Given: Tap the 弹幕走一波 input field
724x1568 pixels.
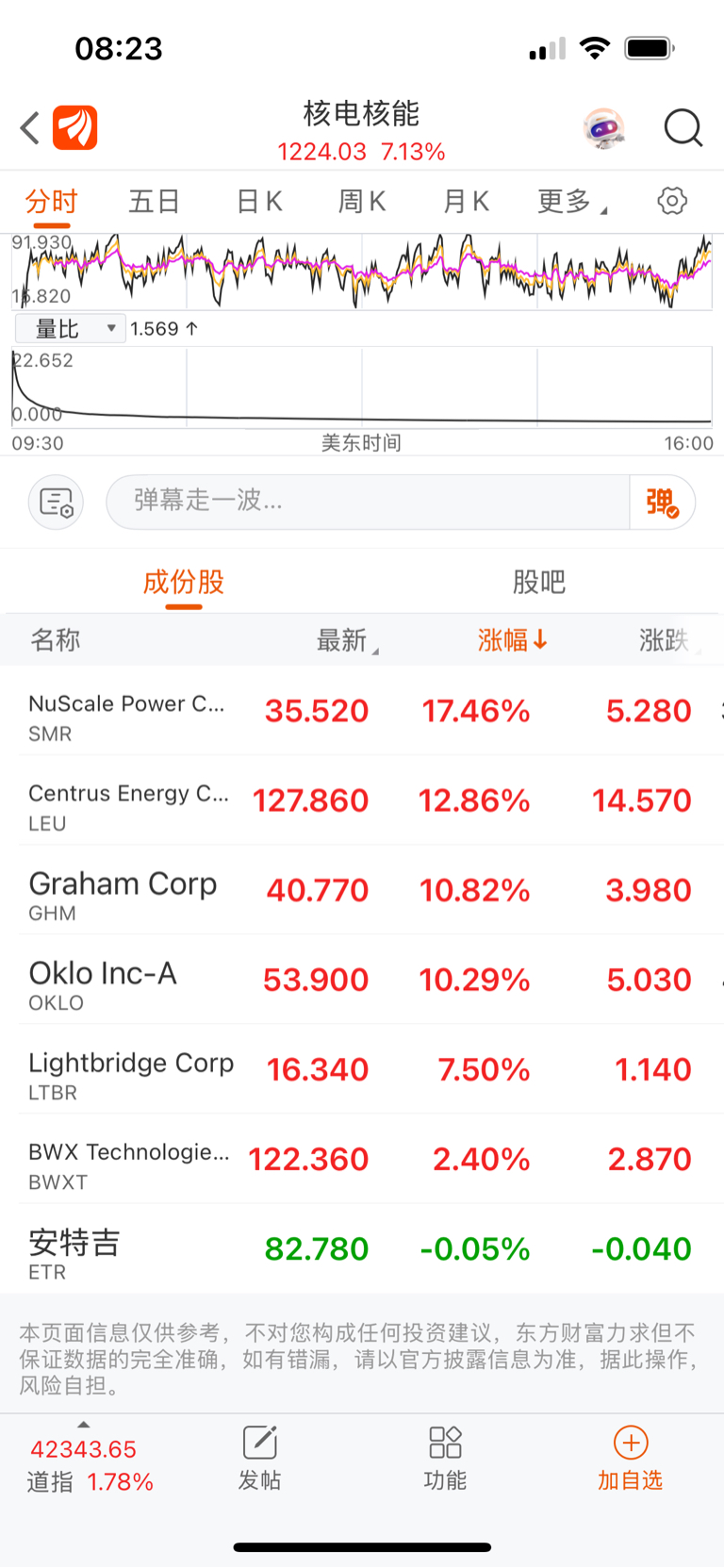Looking at the screenshot, I should (368, 502).
